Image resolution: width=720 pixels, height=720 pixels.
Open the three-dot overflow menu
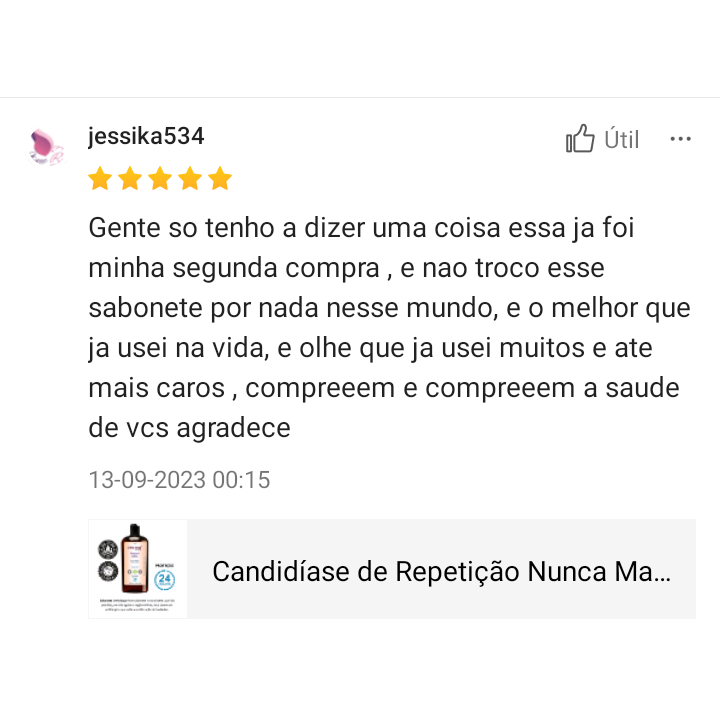680,139
